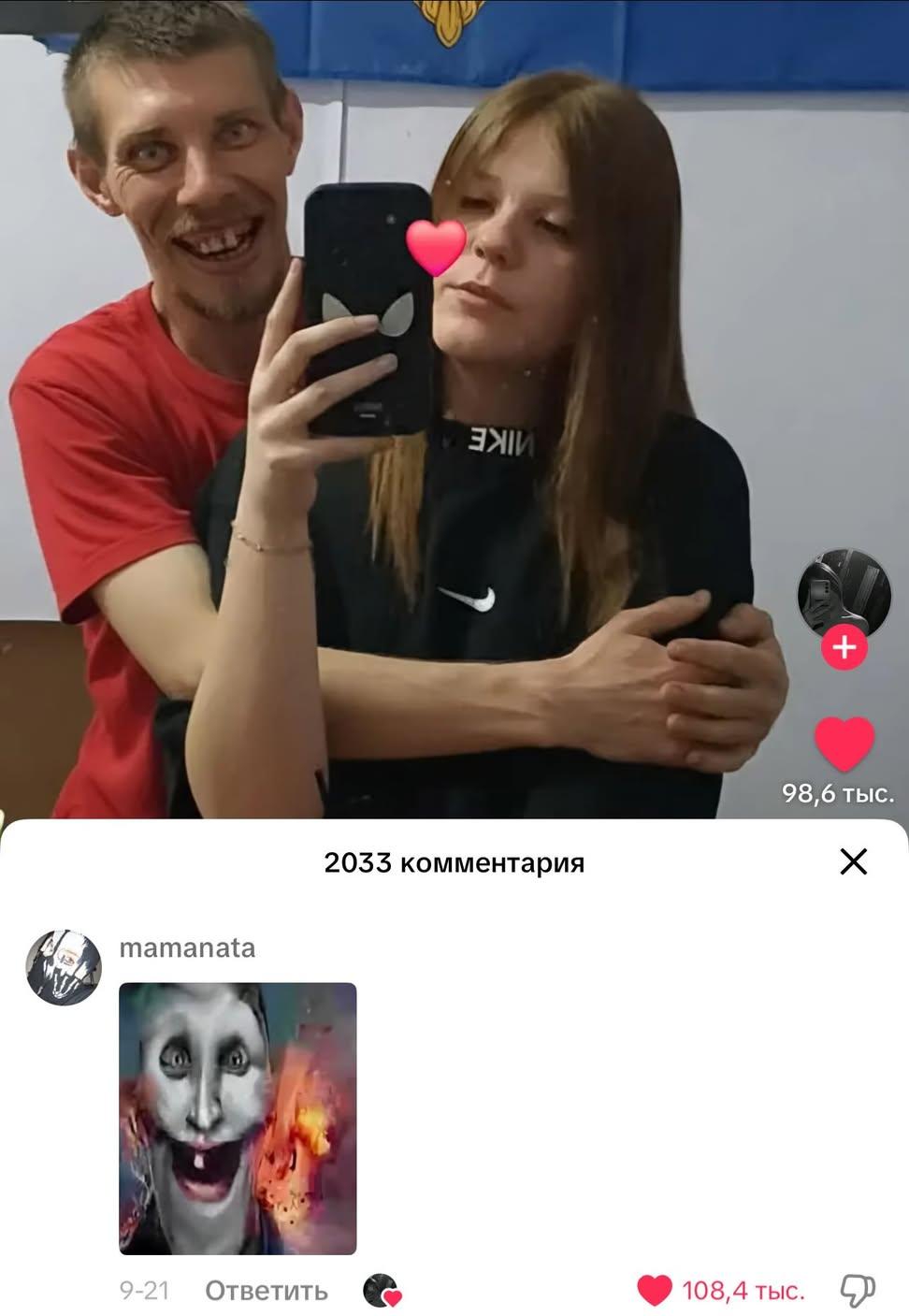Follow the creator with the plus button
Image resolution: width=909 pixels, height=1316 pixels.
point(844,647)
